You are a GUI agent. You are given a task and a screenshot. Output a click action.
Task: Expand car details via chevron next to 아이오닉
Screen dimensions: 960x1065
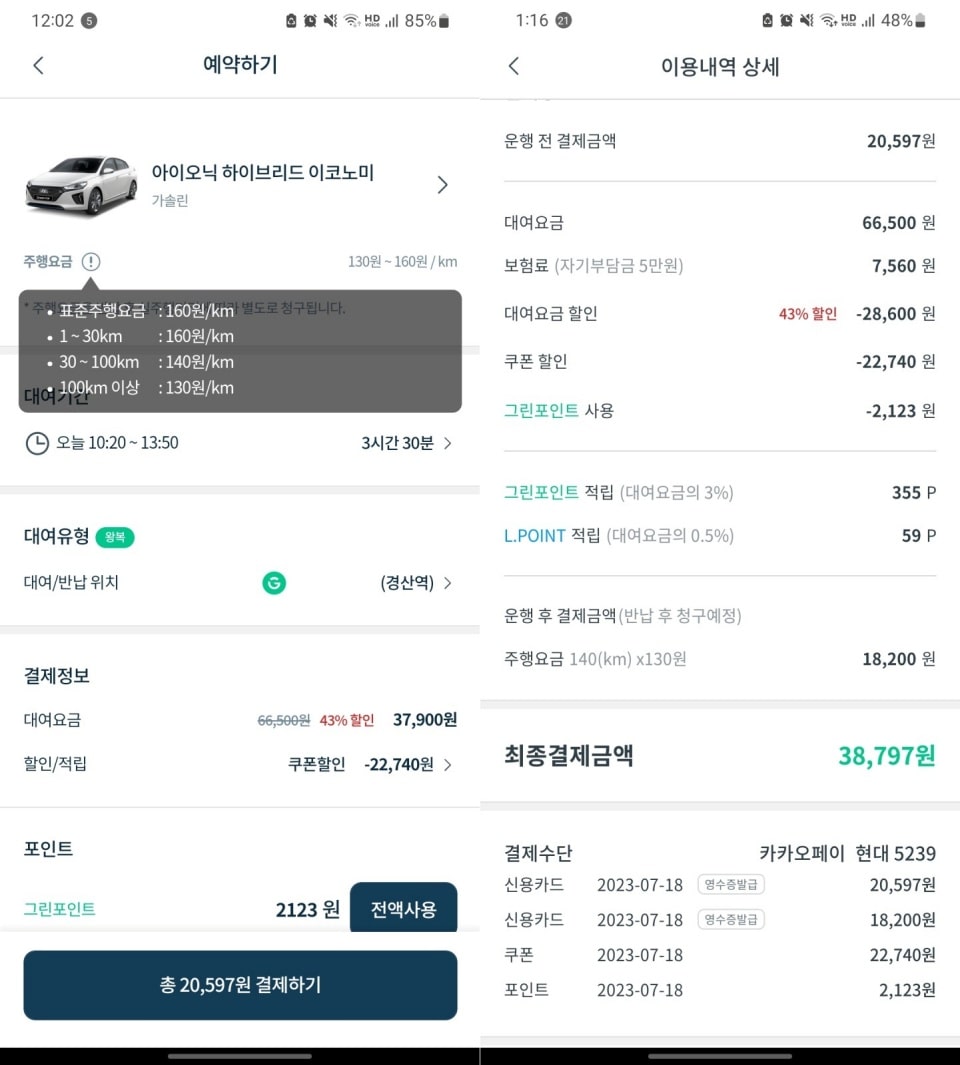[443, 184]
